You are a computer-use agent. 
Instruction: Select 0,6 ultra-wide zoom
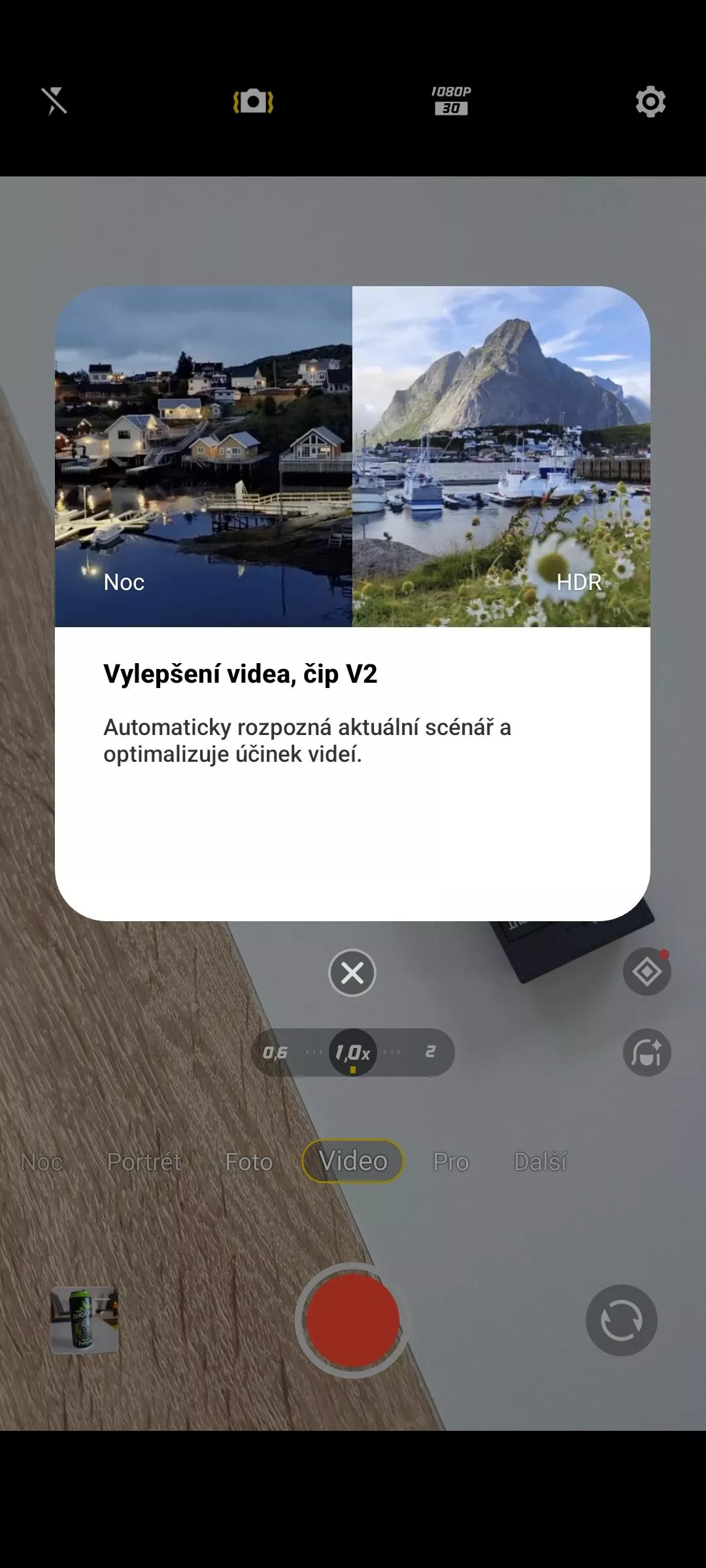click(275, 1053)
